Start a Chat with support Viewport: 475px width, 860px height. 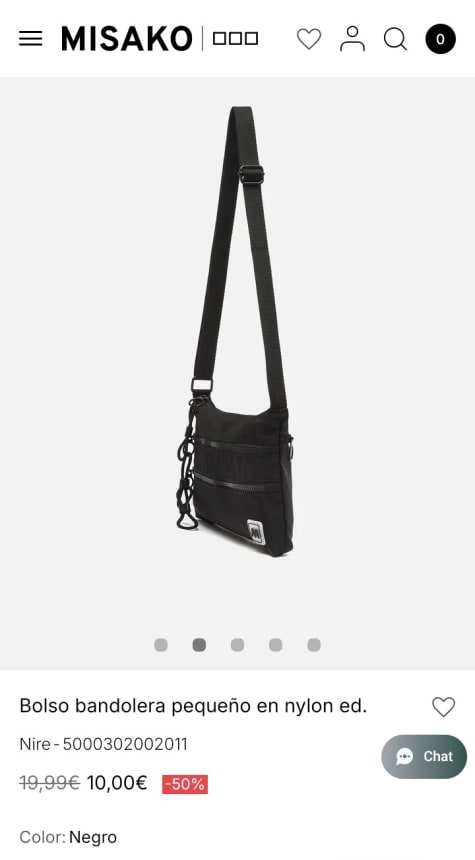click(424, 756)
